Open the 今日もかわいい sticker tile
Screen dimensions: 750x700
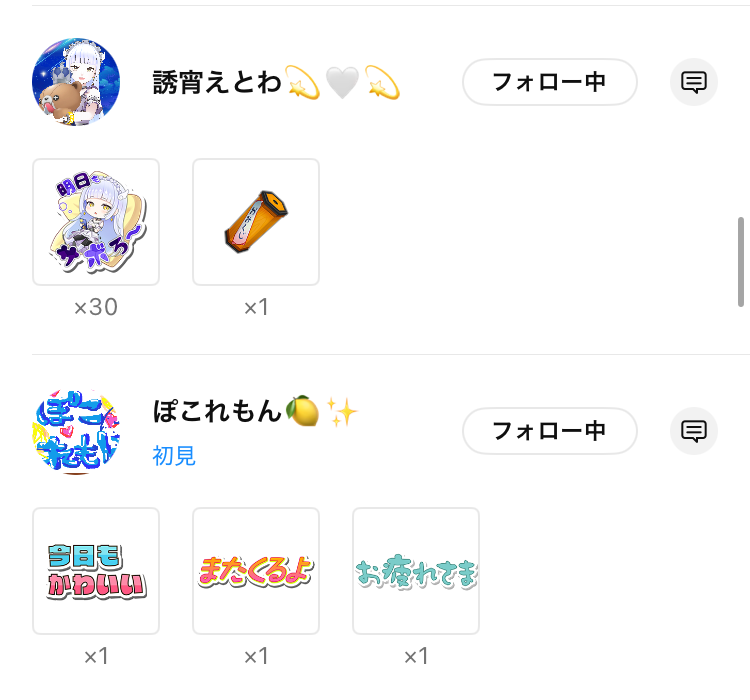(96, 571)
